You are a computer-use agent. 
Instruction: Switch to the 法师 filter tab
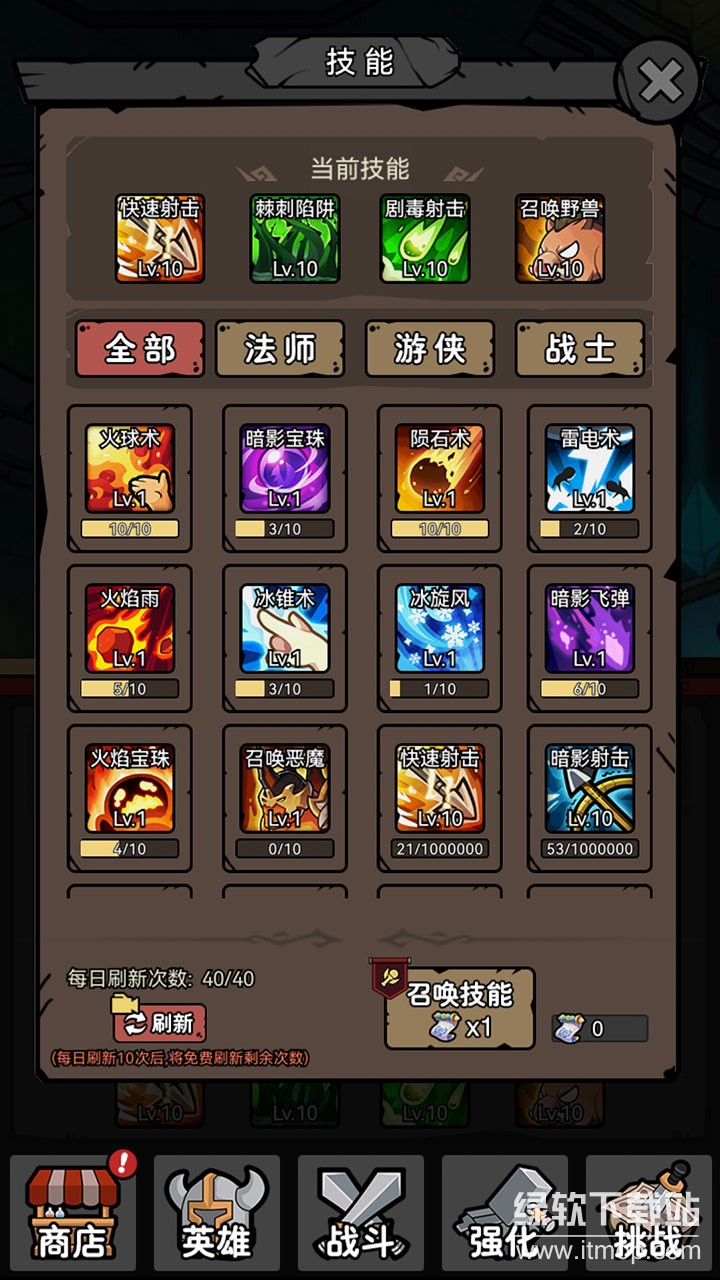click(280, 349)
